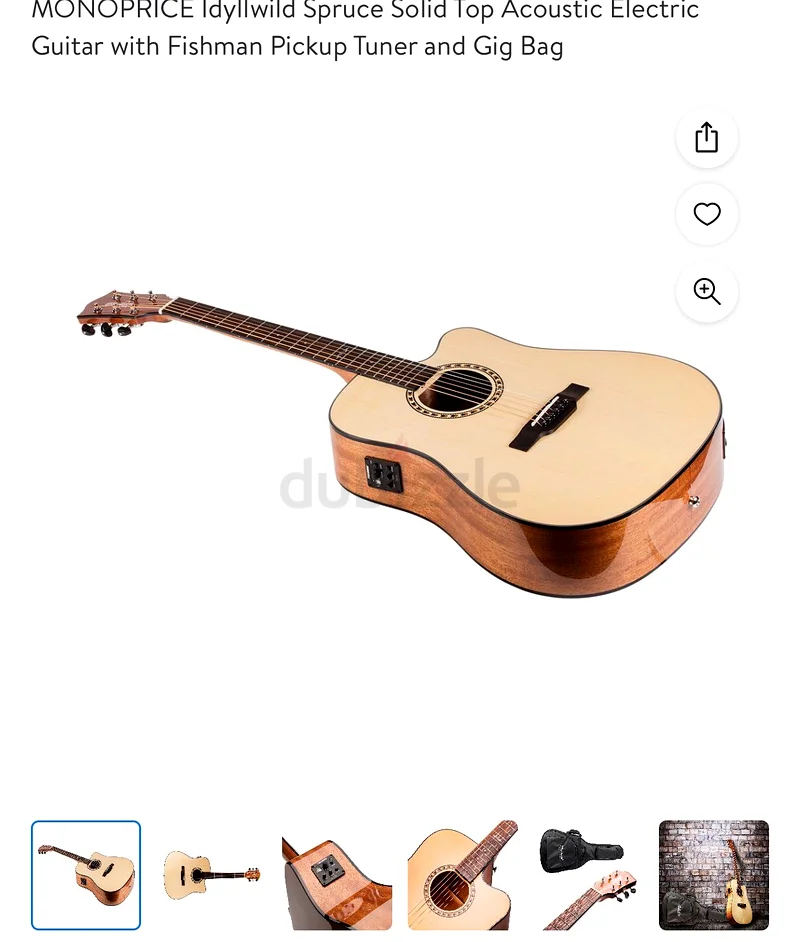Zoom in on the product image
The width and height of the screenshot is (800, 942).
(707, 291)
